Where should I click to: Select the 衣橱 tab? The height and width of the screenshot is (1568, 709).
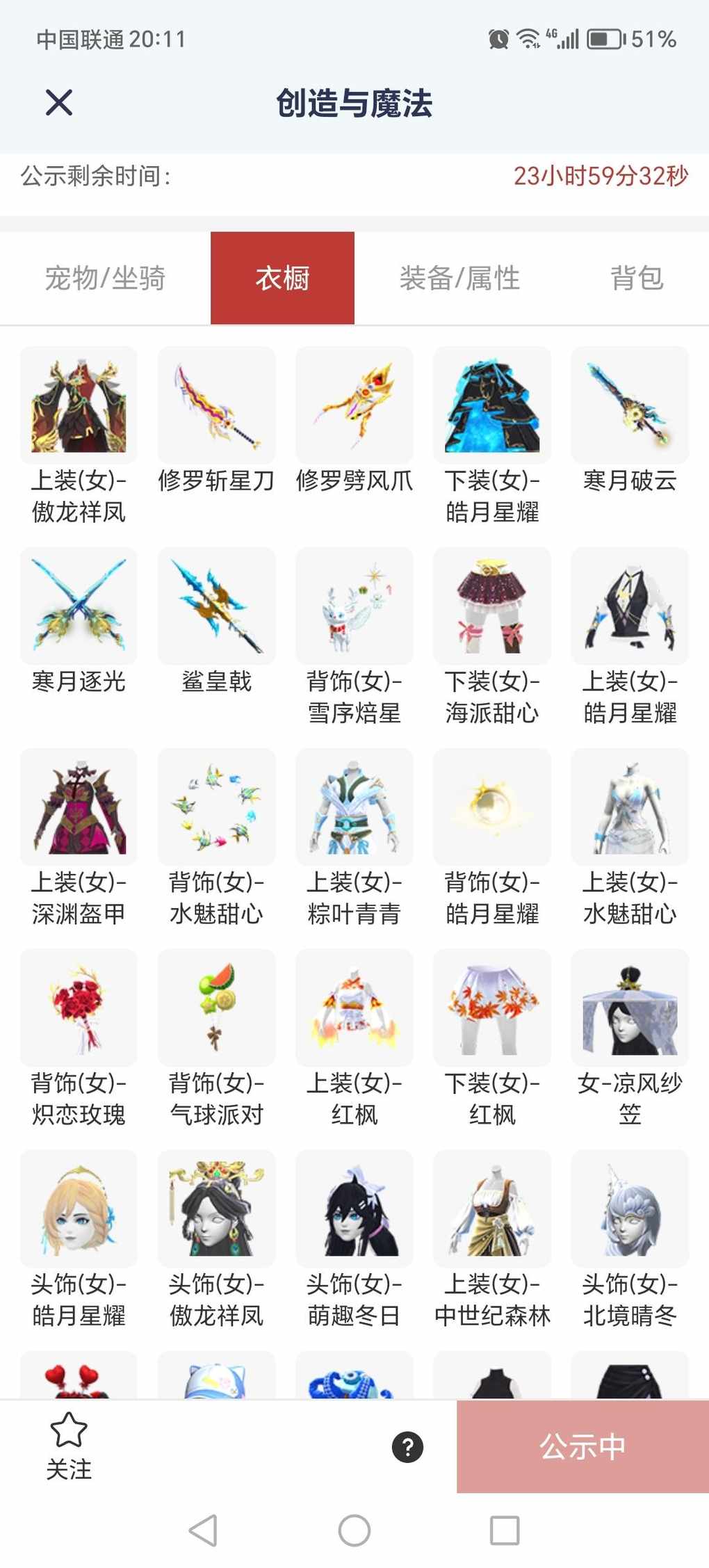282,278
